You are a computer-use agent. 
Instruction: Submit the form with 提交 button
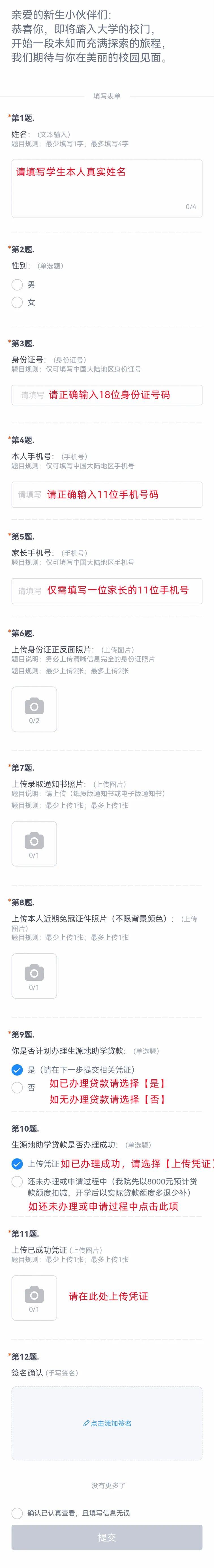pyautogui.click(x=107, y=1537)
